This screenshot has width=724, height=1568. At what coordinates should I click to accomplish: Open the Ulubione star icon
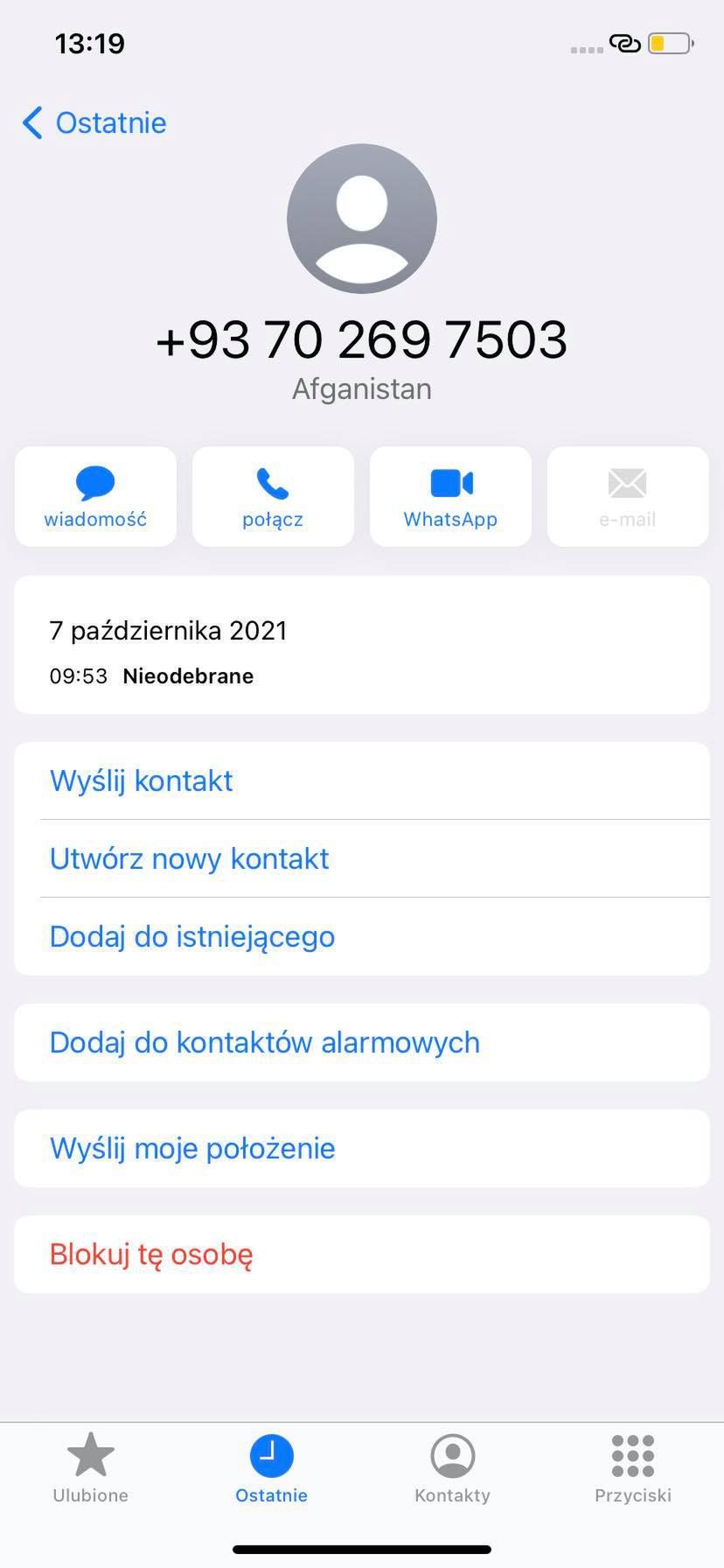click(x=90, y=1455)
